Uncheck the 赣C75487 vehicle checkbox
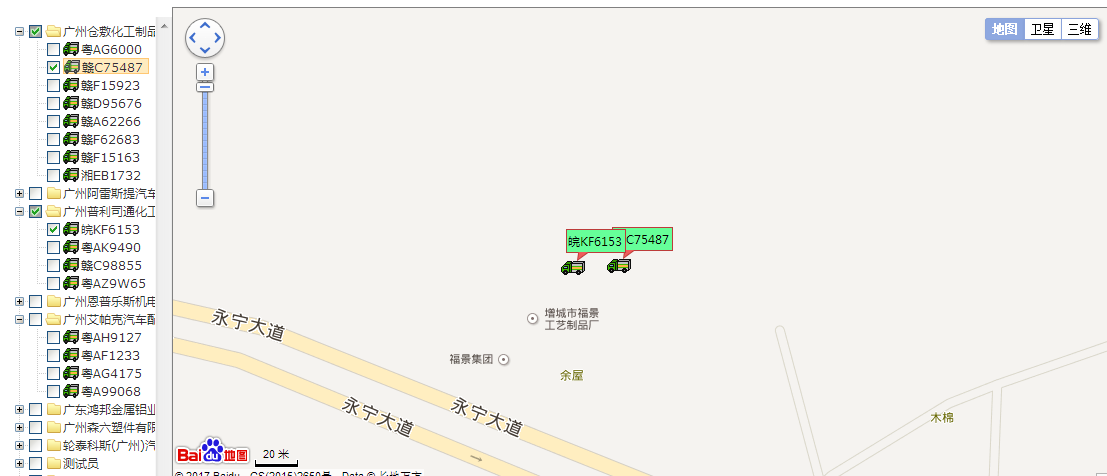Viewport: 1107px width, 476px height. click(x=54, y=68)
